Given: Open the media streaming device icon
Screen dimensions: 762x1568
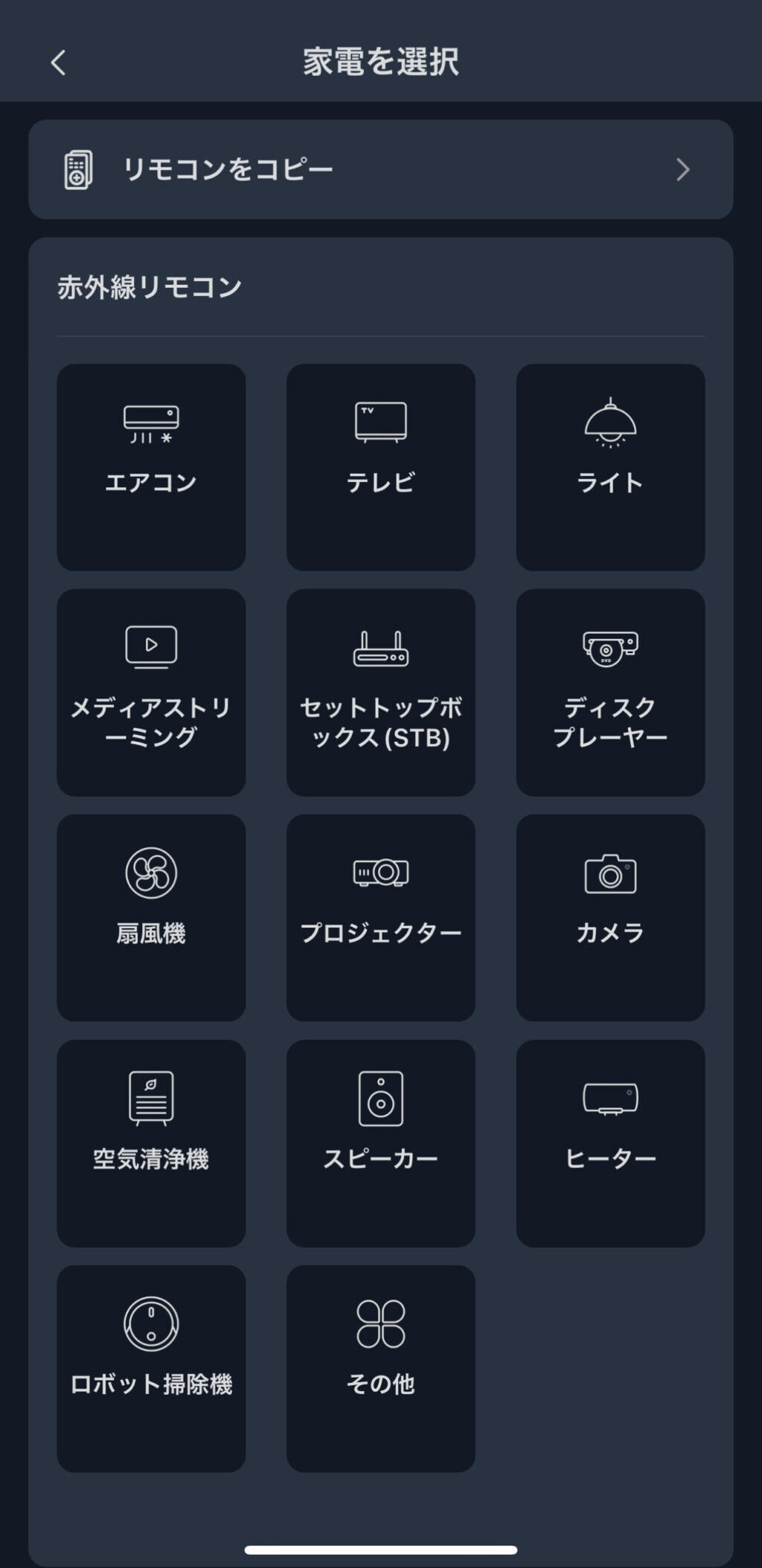Looking at the screenshot, I should (151, 692).
